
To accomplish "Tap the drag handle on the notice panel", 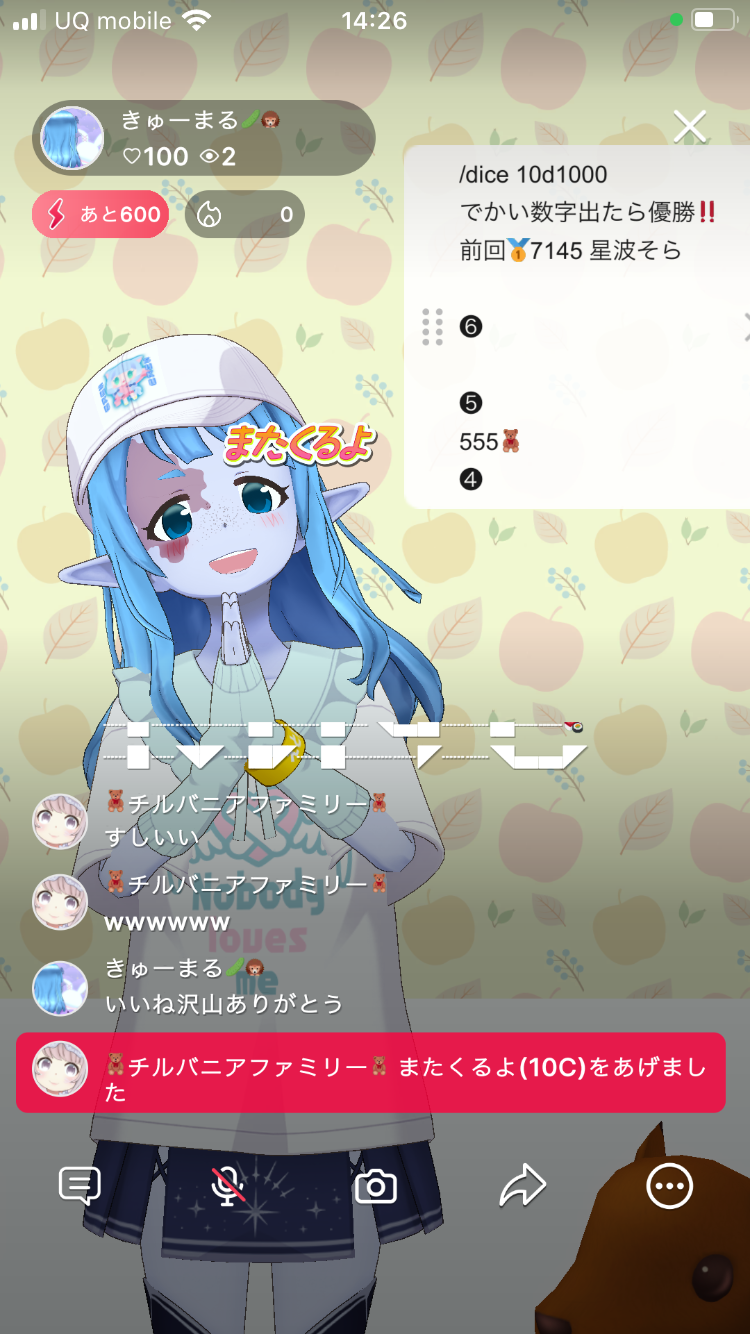I will point(432,327).
